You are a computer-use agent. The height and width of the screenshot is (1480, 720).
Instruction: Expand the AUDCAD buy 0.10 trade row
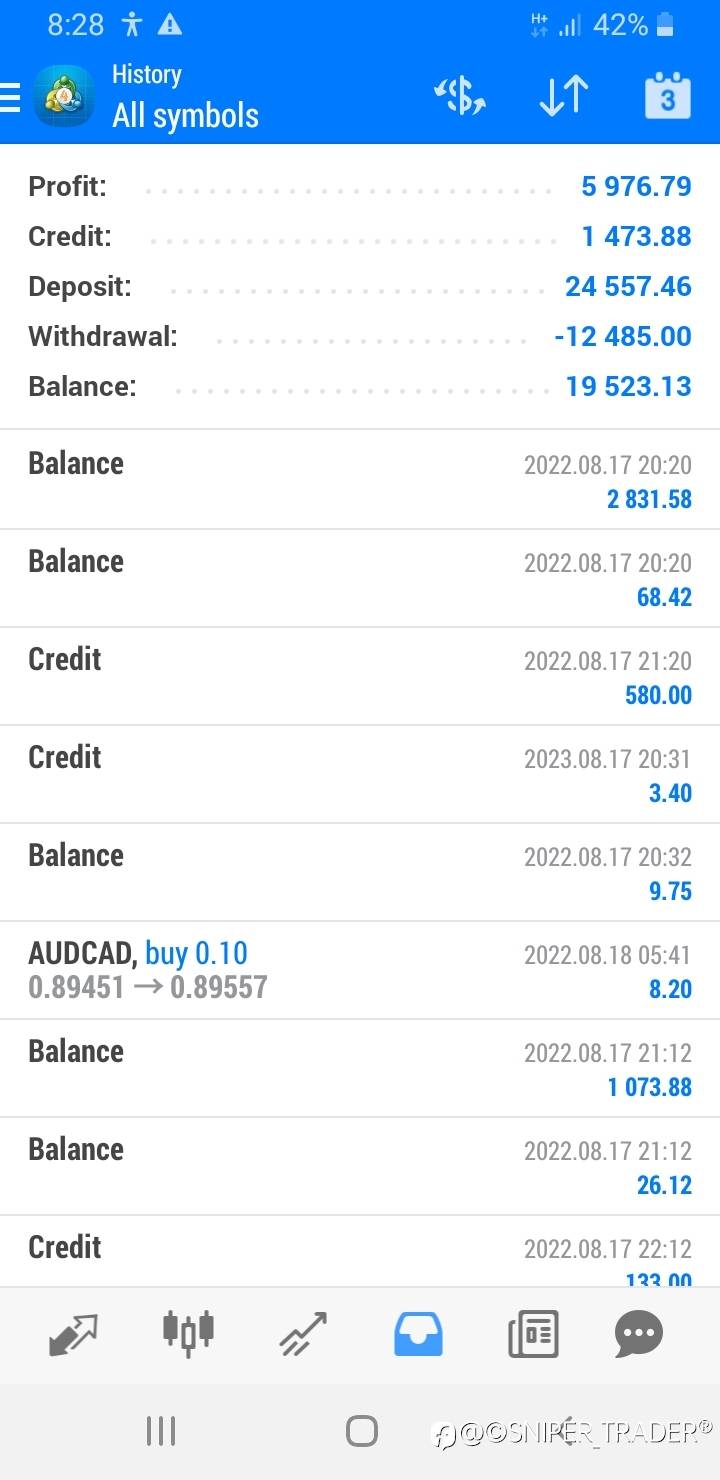click(360, 970)
